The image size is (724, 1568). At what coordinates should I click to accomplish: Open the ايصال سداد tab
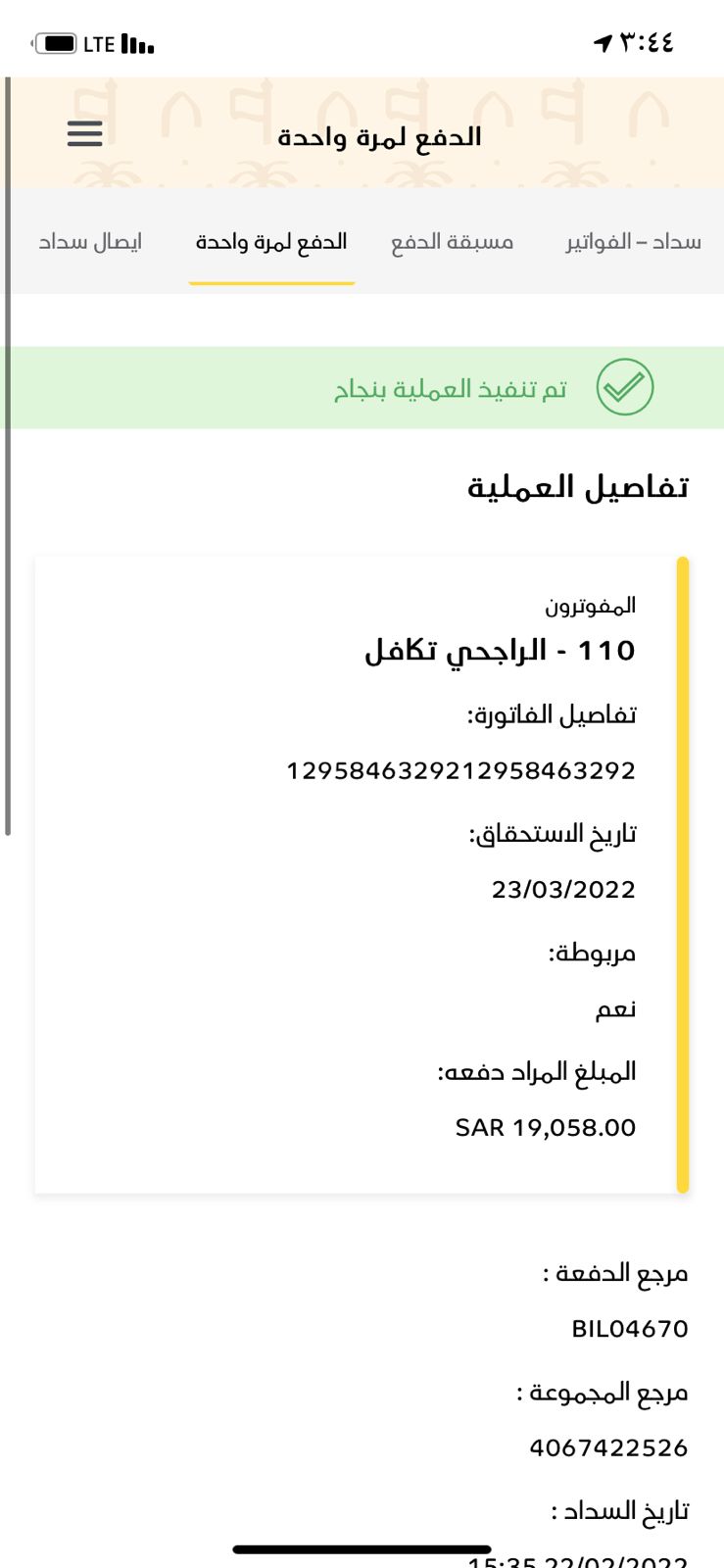pyautogui.click(x=90, y=242)
